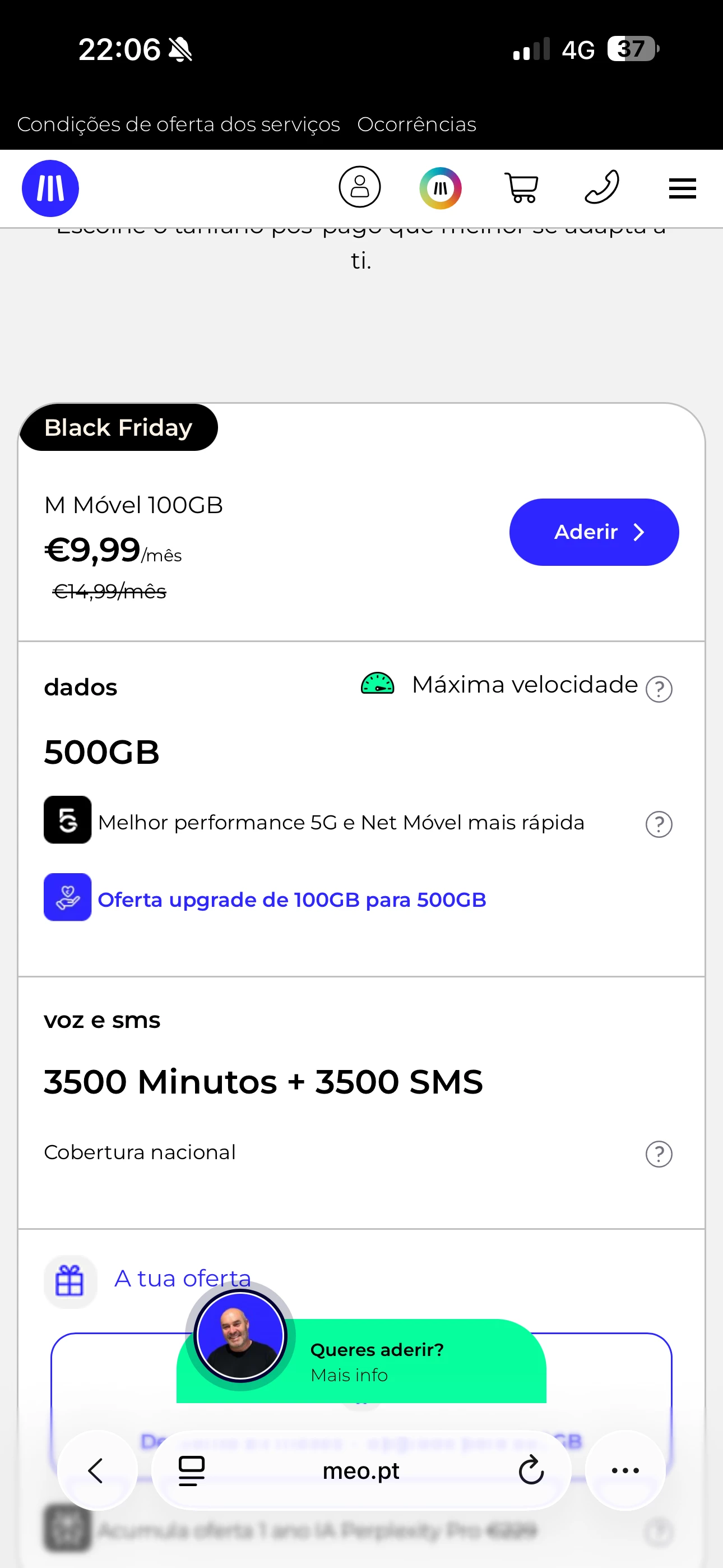The image size is (723, 1568).
Task: Show help for Máxima velocidade
Action: click(x=659, y=689)
